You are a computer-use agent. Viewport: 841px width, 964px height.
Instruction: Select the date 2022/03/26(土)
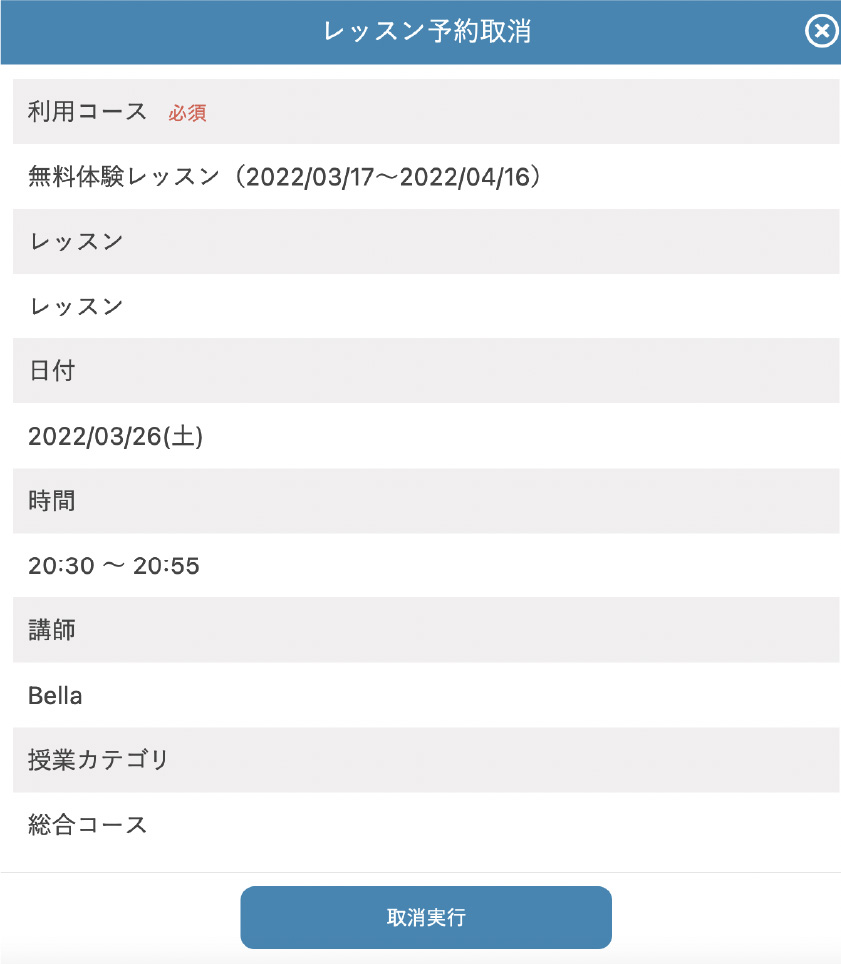(115, 436)
